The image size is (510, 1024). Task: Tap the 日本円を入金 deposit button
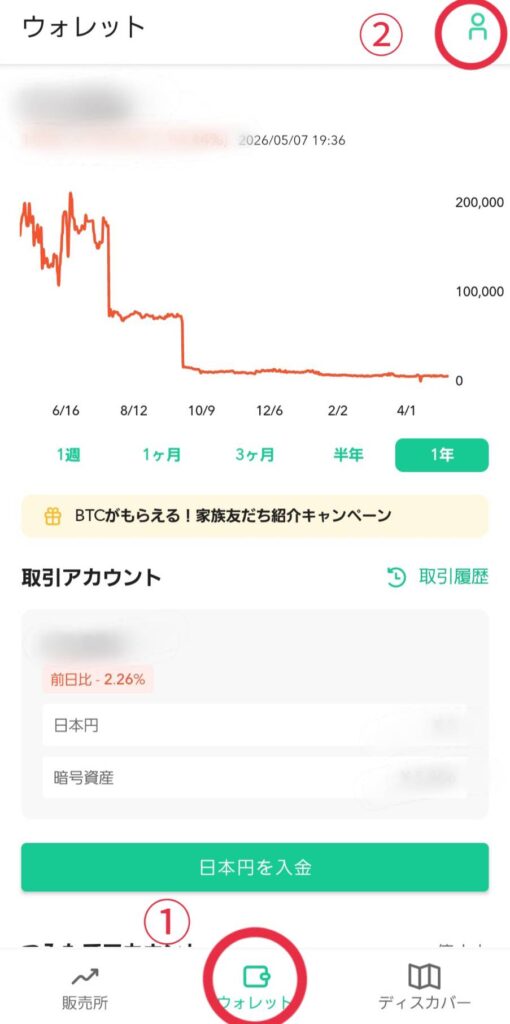pos(255,867)
